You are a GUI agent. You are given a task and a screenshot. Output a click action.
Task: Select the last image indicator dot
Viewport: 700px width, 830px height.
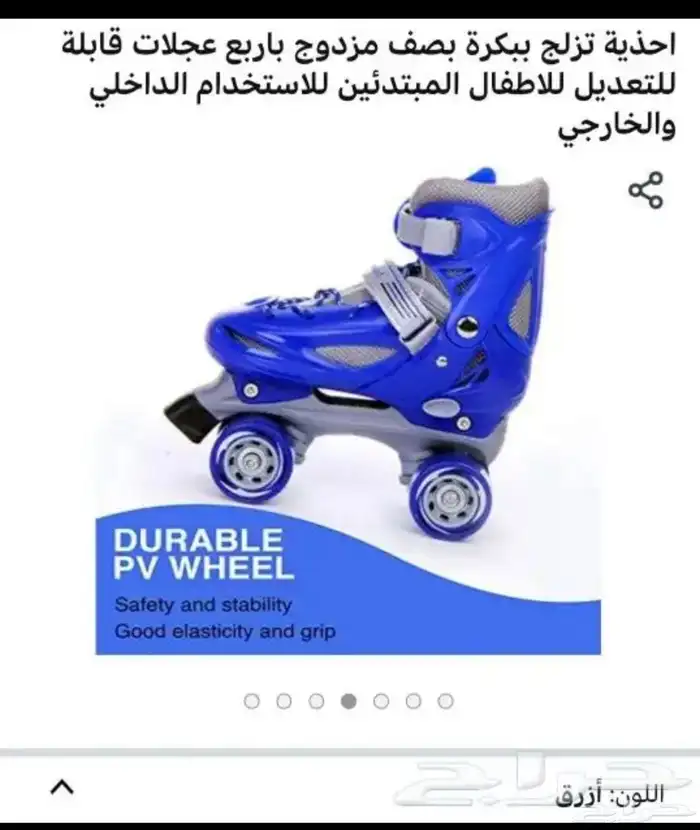pos(445,701)
